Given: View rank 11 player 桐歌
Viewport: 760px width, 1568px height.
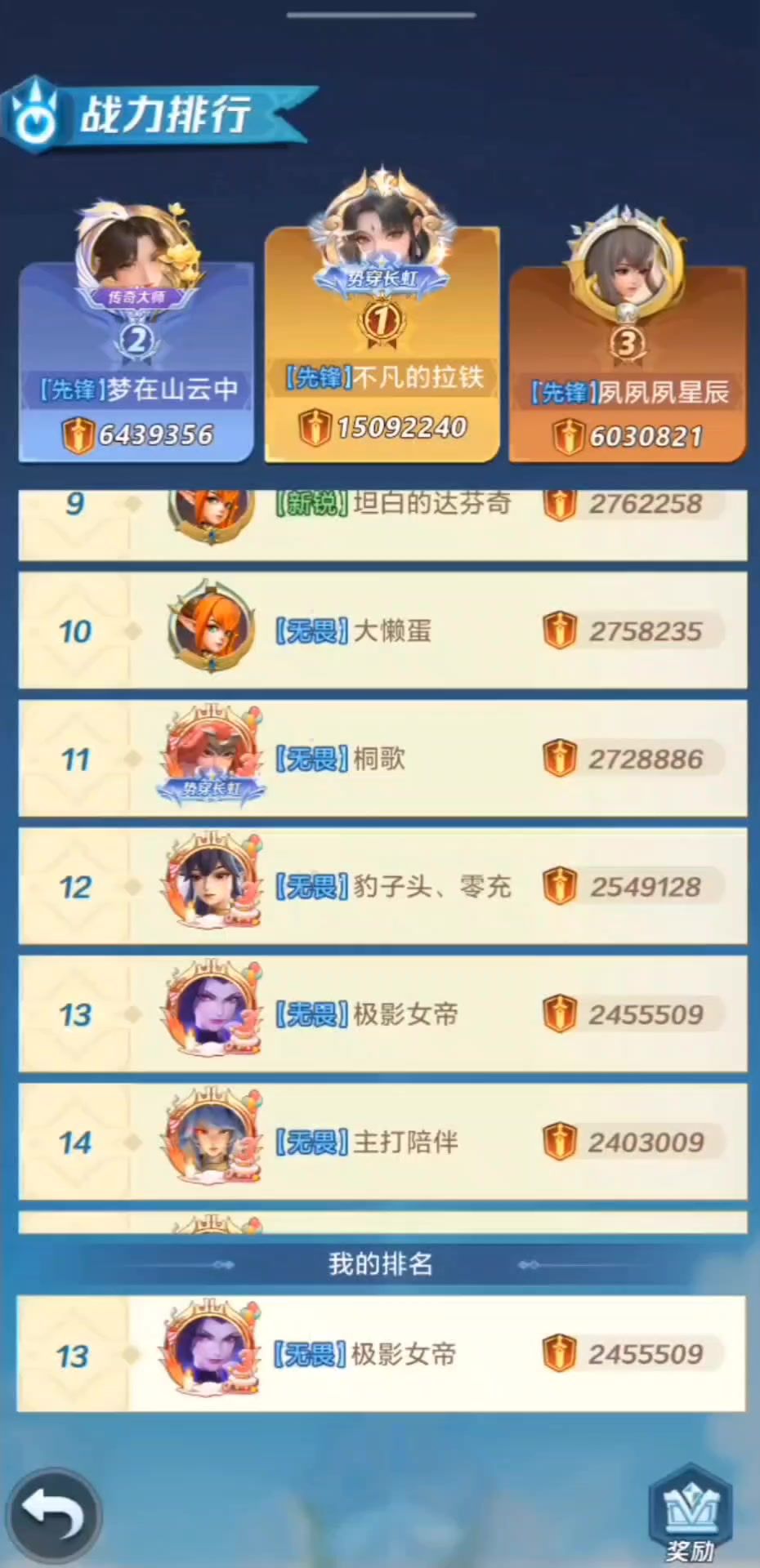Looking at the screenshot, I should point(382,759).
